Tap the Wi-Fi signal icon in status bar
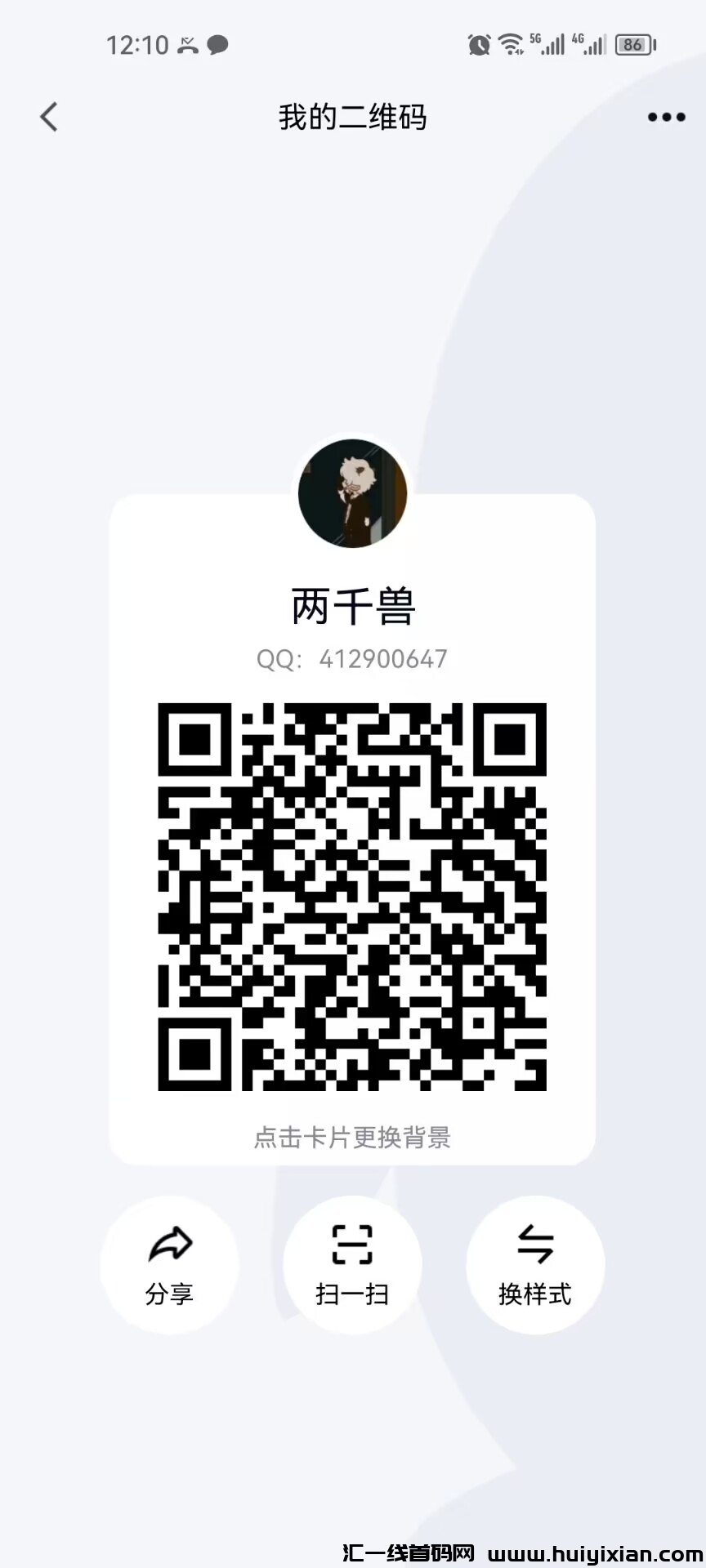Screen dimensions: 706x1568 coord(512,42)
